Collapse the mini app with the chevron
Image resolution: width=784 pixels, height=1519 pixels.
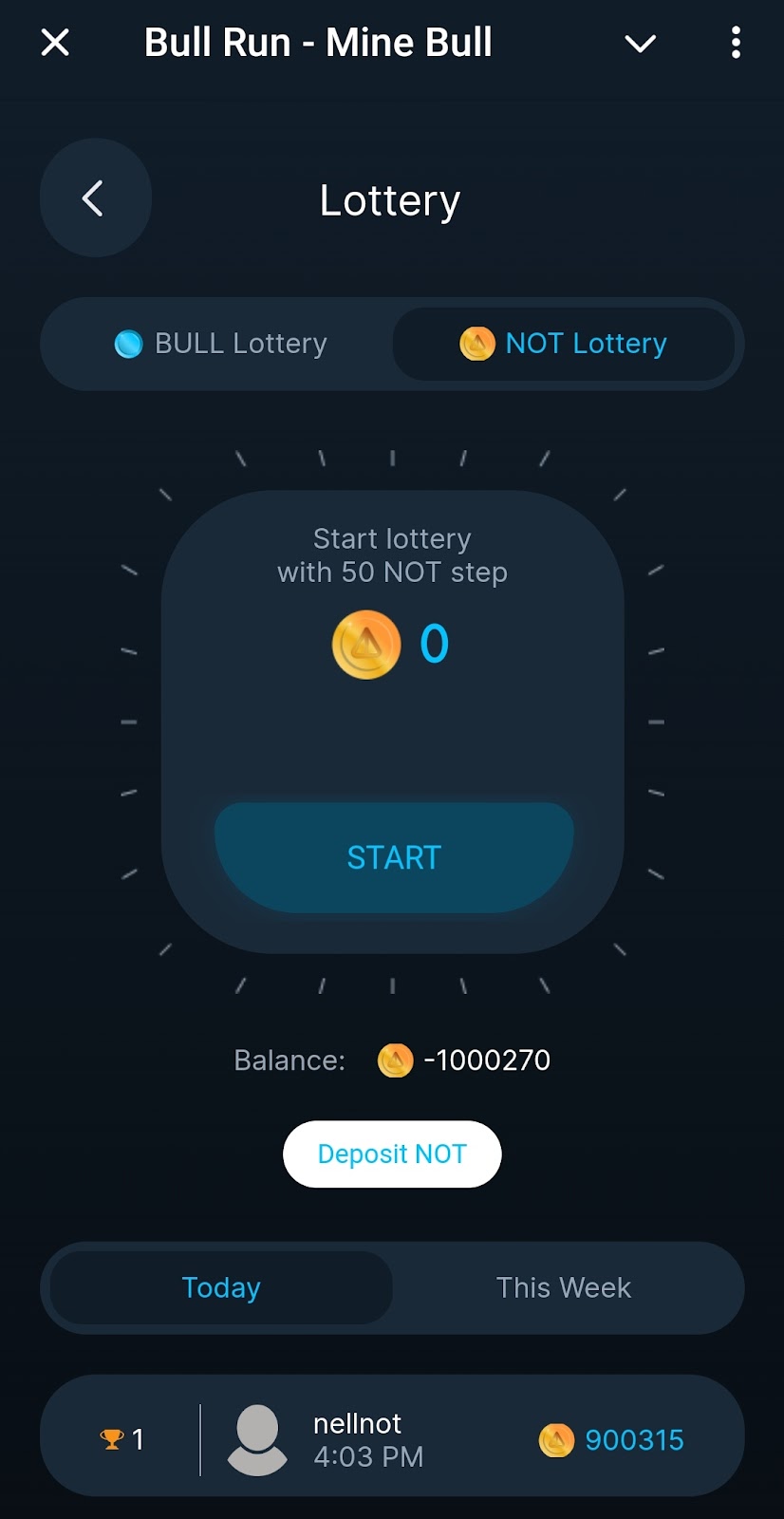click(x=640, y=43)
